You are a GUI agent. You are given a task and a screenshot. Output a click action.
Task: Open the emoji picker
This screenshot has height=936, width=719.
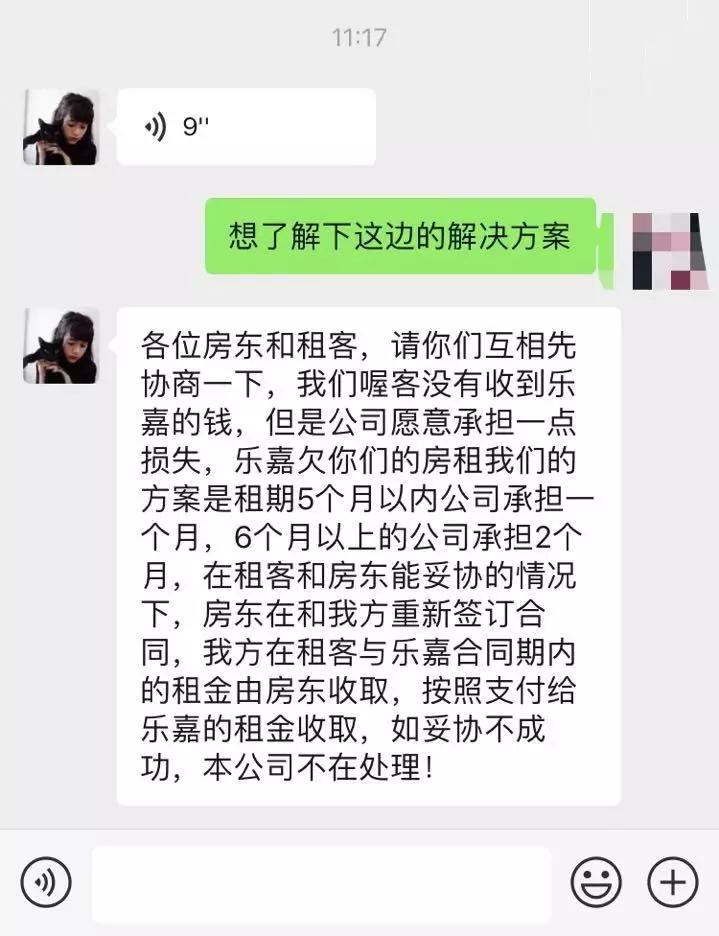click(x=596, y=882)
